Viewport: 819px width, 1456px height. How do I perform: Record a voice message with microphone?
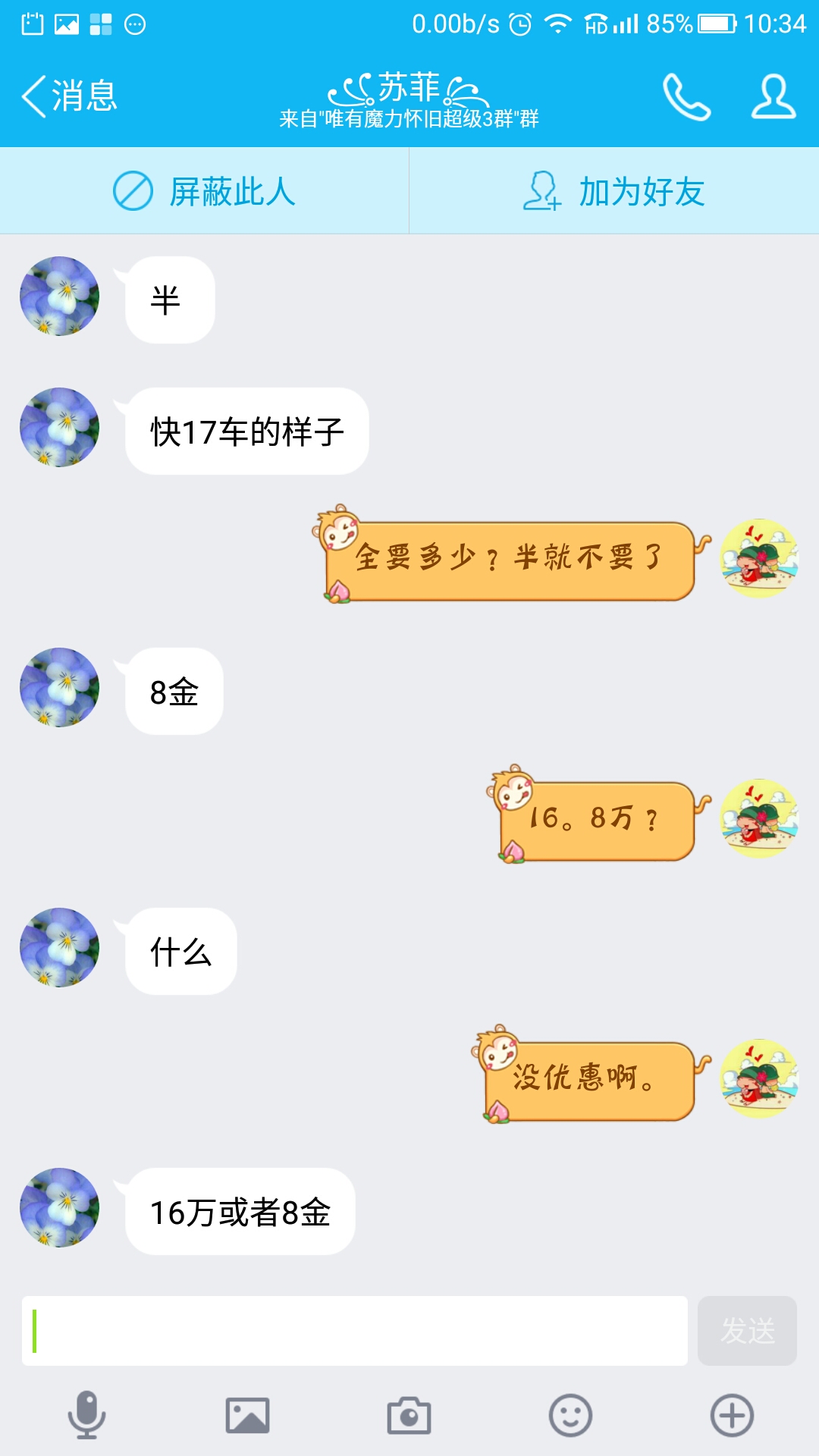click(86, 1415)
